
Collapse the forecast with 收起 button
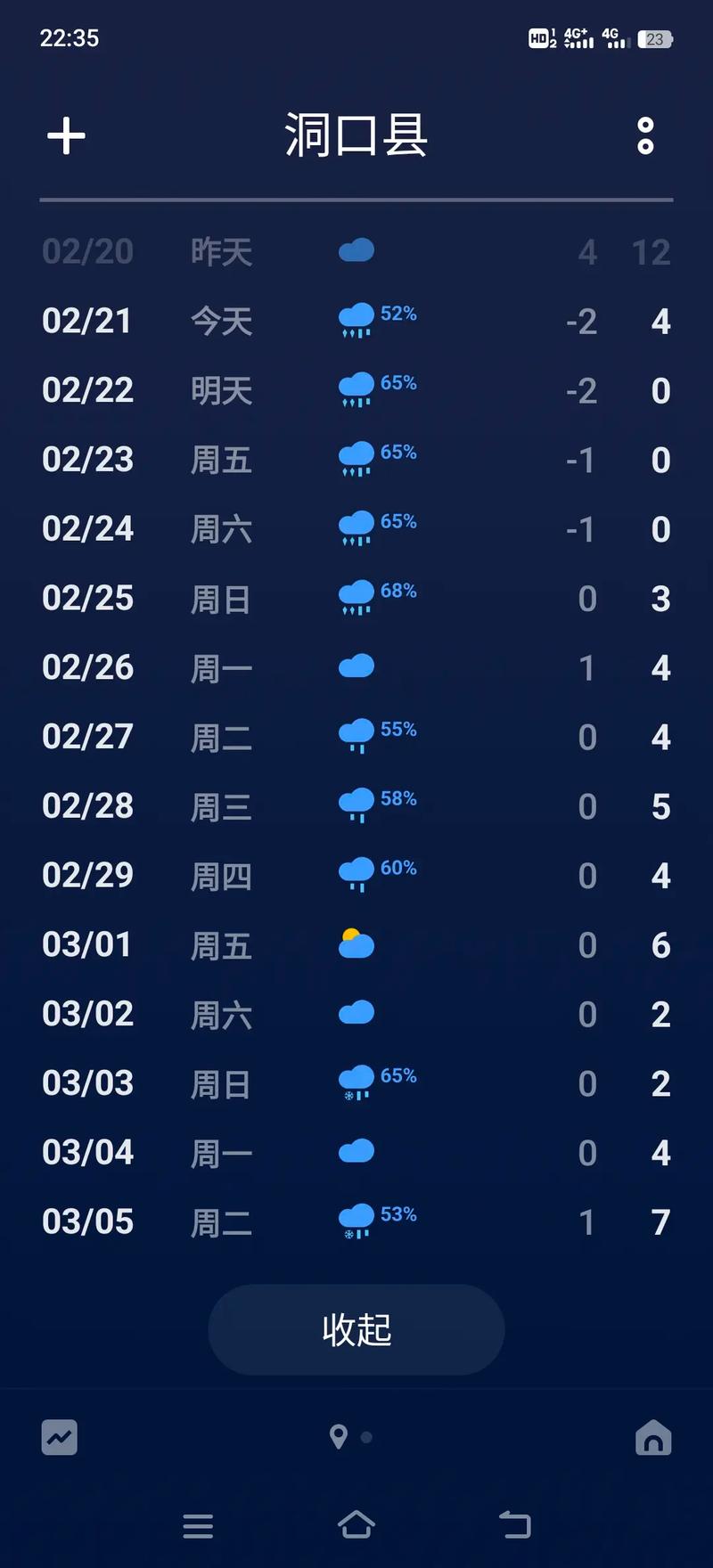pos(356,1329)
